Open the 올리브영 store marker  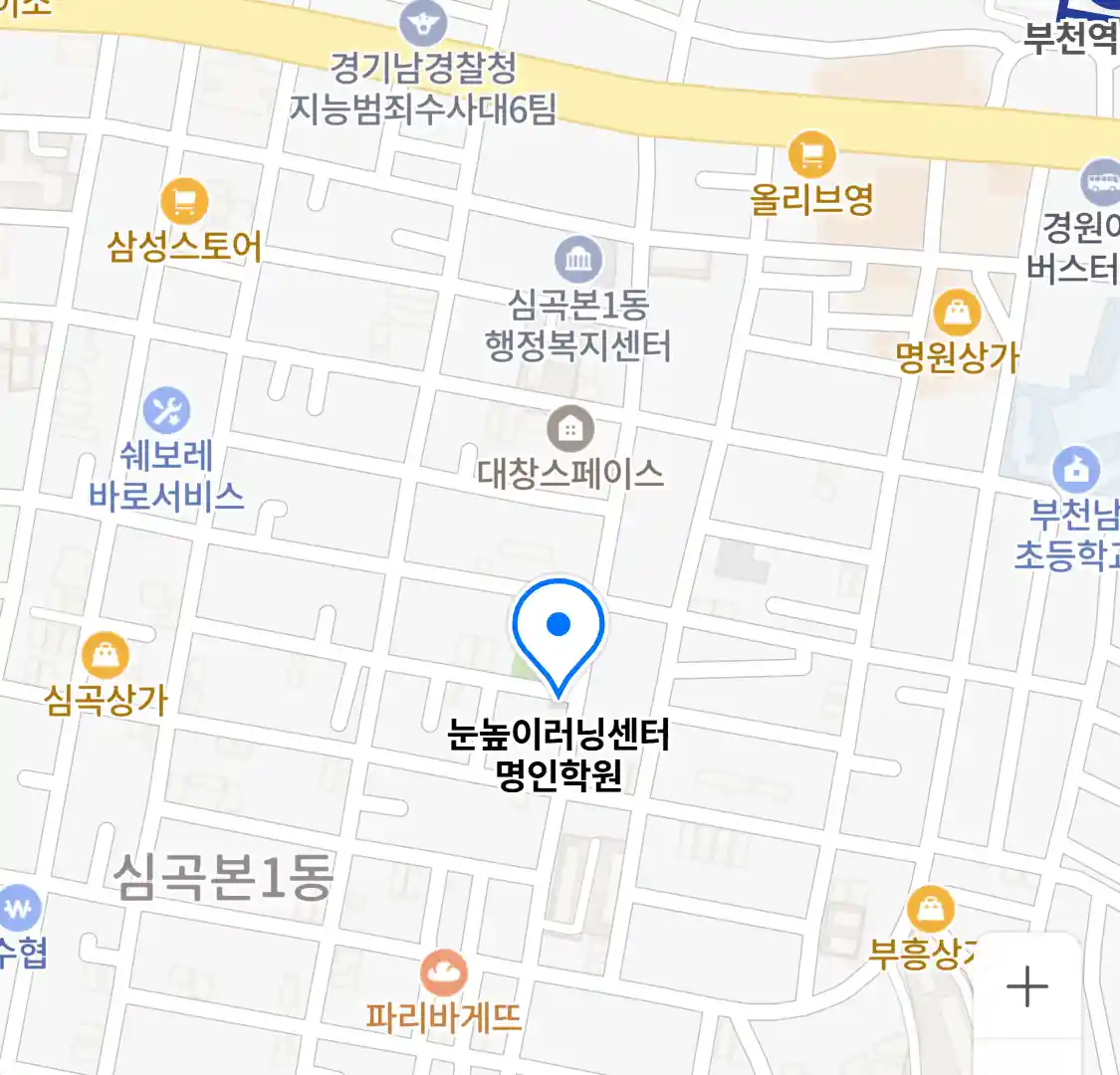[x=811, y=154]
